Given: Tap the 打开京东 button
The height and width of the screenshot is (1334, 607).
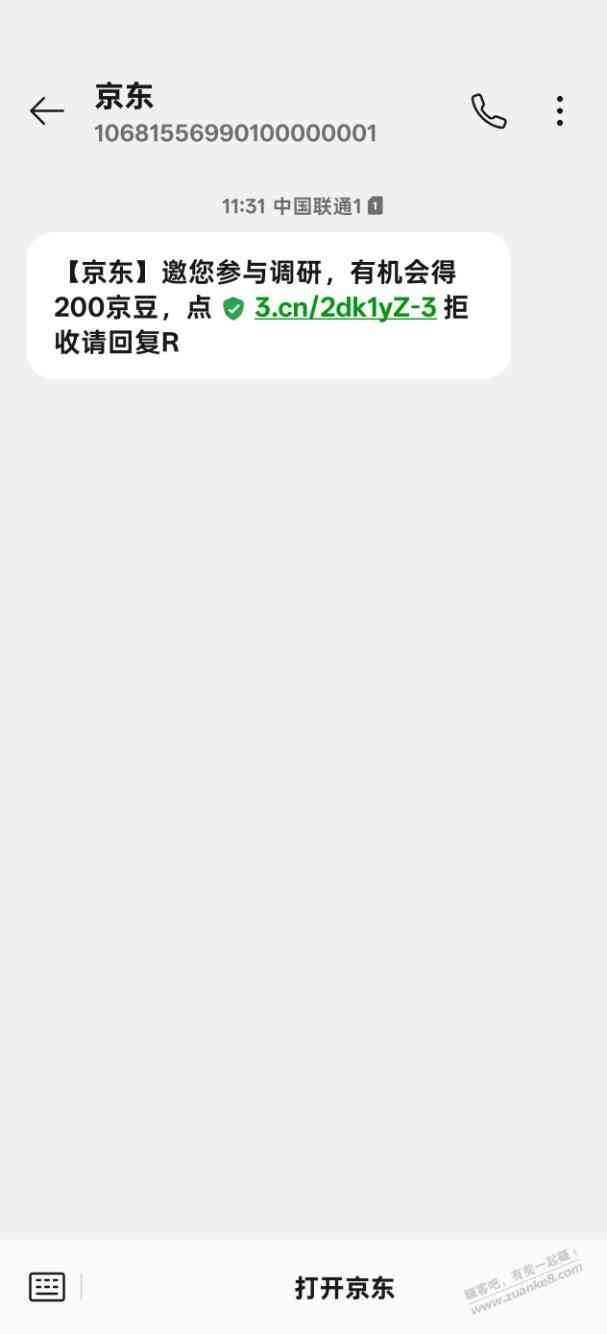Looking at the screenshot, I should pyautogui.click(x=344, y=1288).
